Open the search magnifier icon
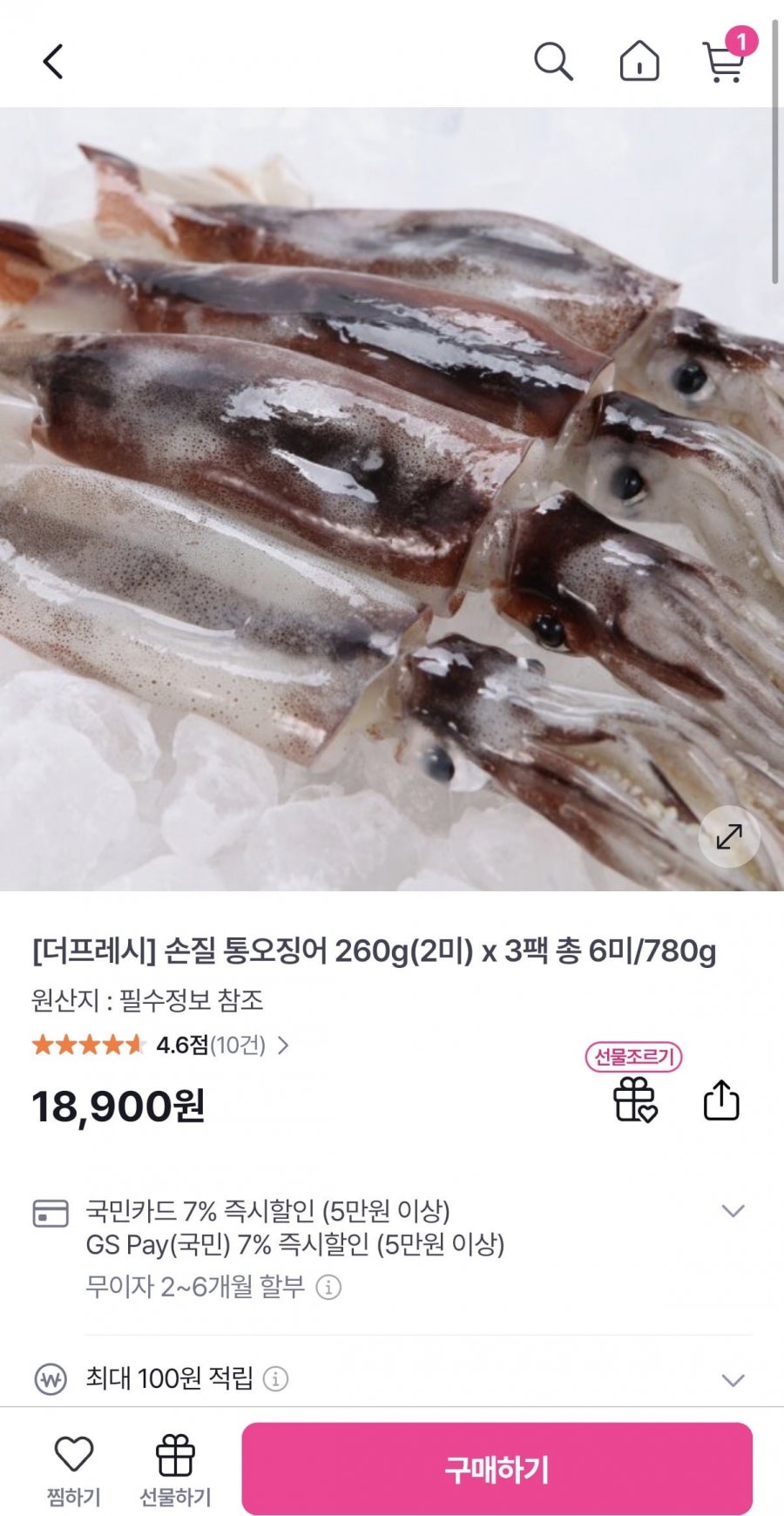This screenshot has width=784, height=1516. 553,62
